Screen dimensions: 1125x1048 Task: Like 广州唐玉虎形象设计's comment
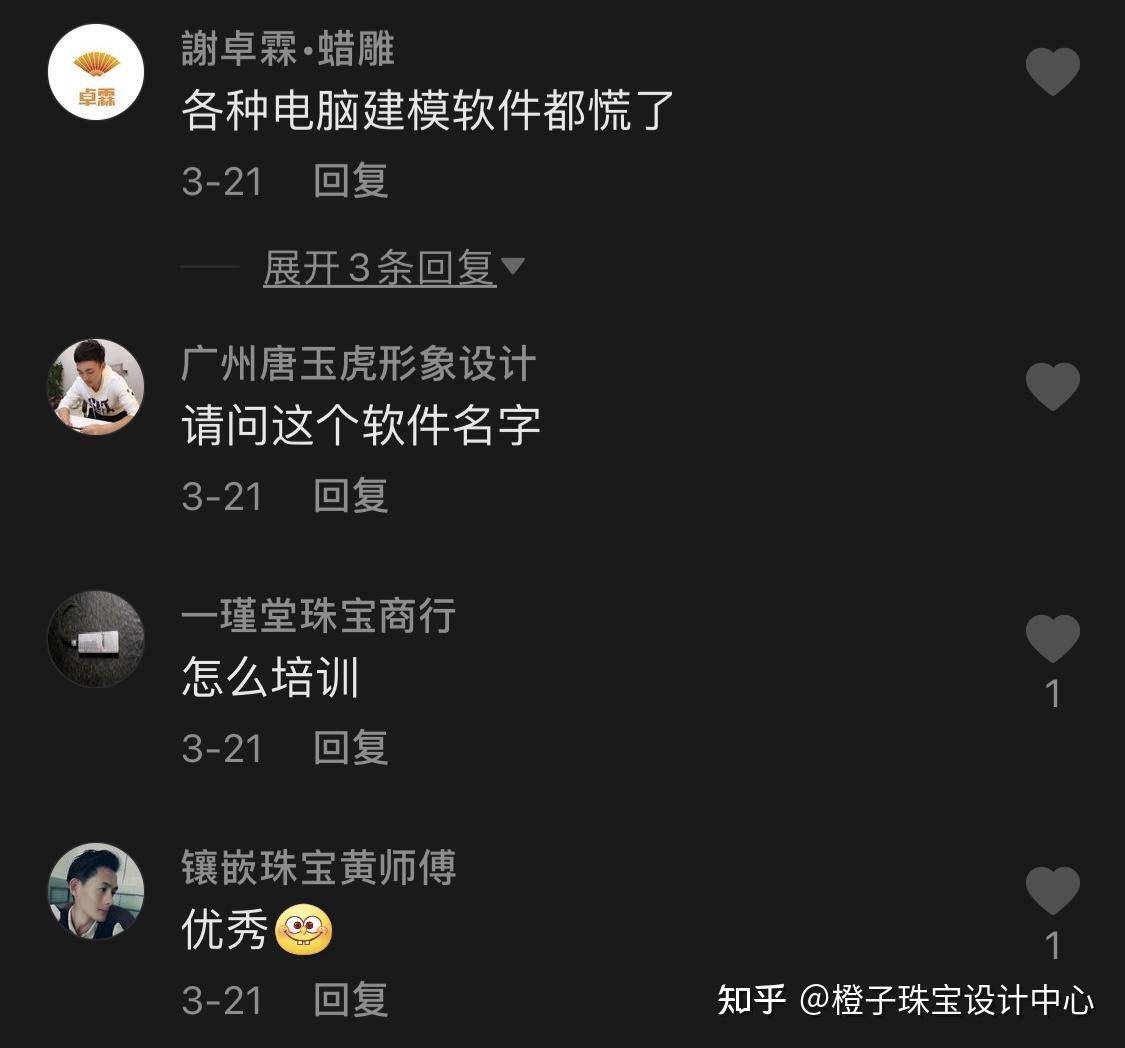click(1053, 387)
